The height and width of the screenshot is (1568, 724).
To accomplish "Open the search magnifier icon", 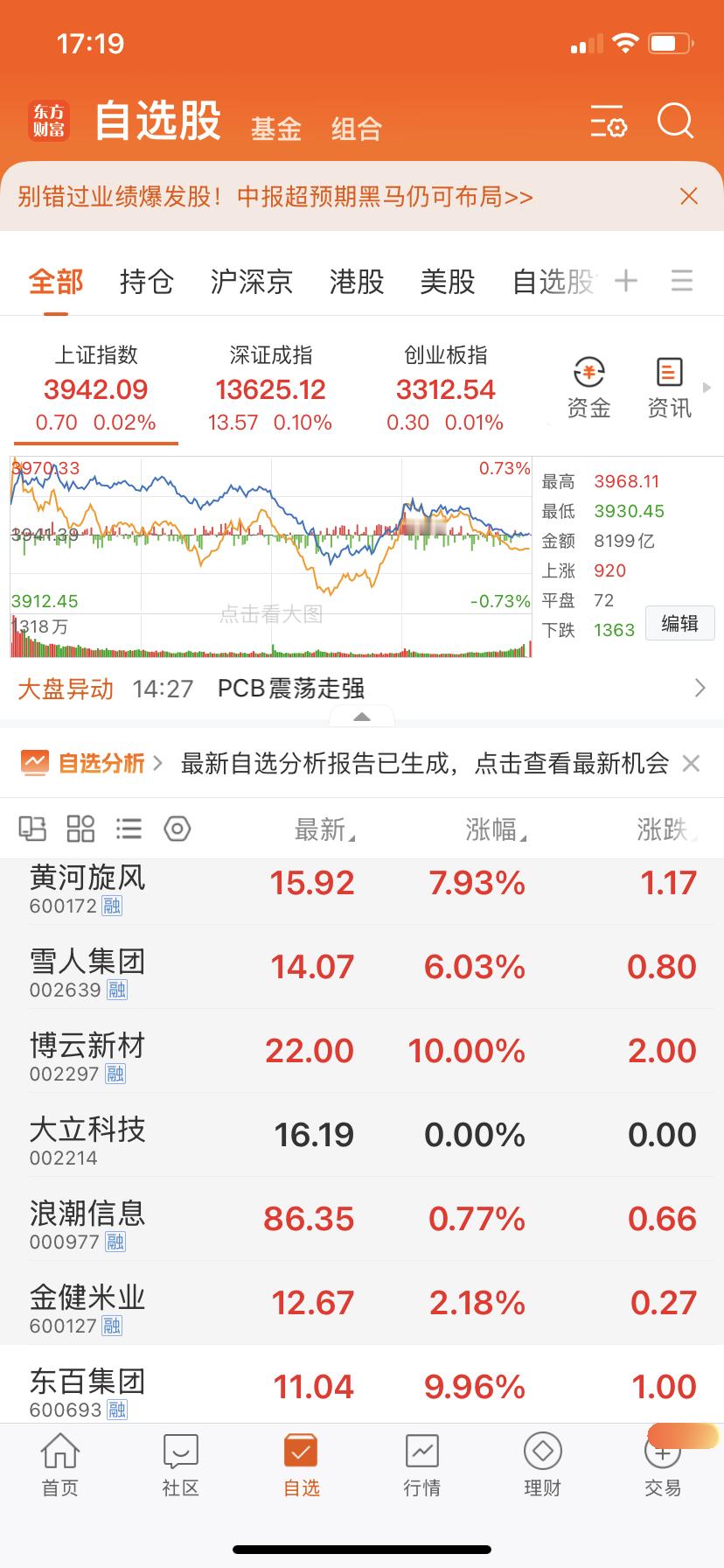I will [x=675, y=122].
